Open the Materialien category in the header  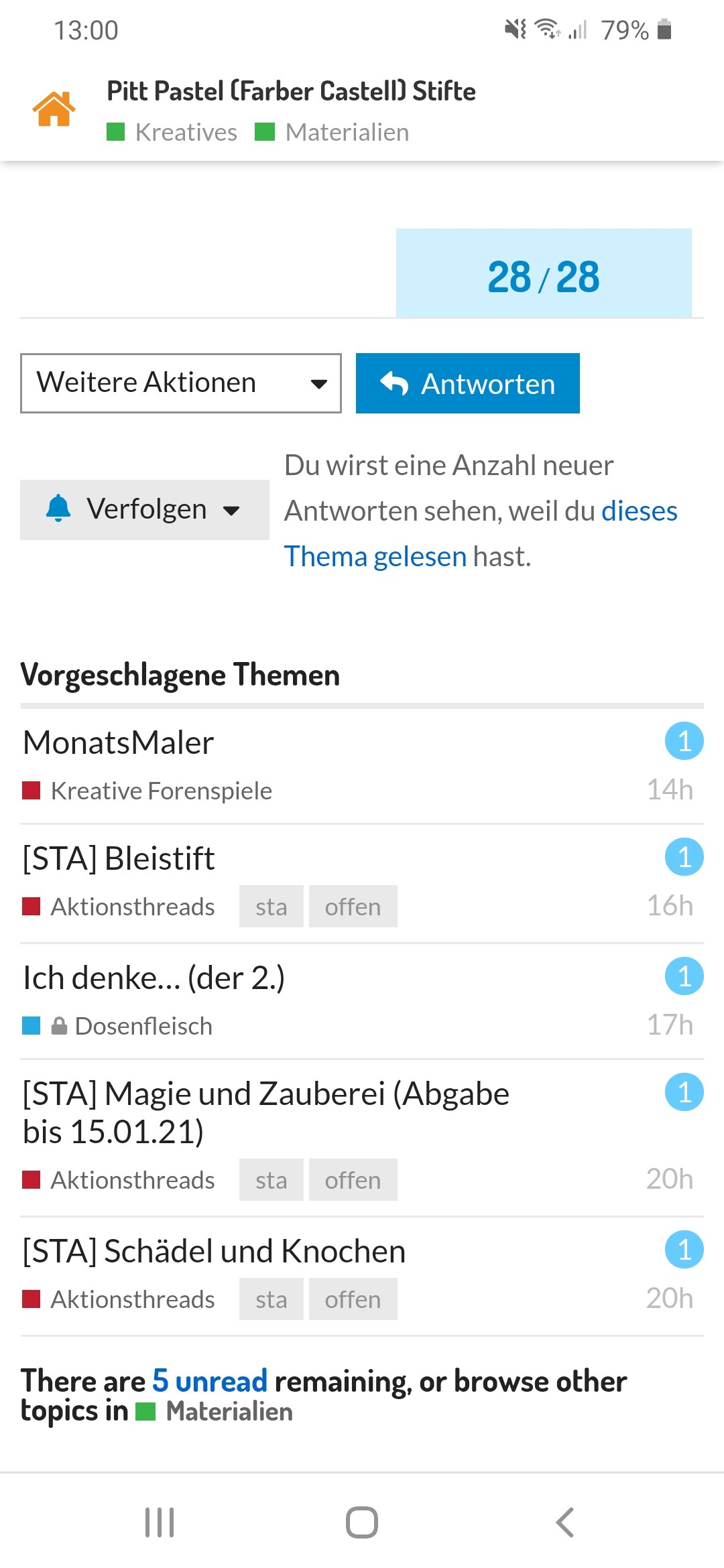click(x=333, y=133)
